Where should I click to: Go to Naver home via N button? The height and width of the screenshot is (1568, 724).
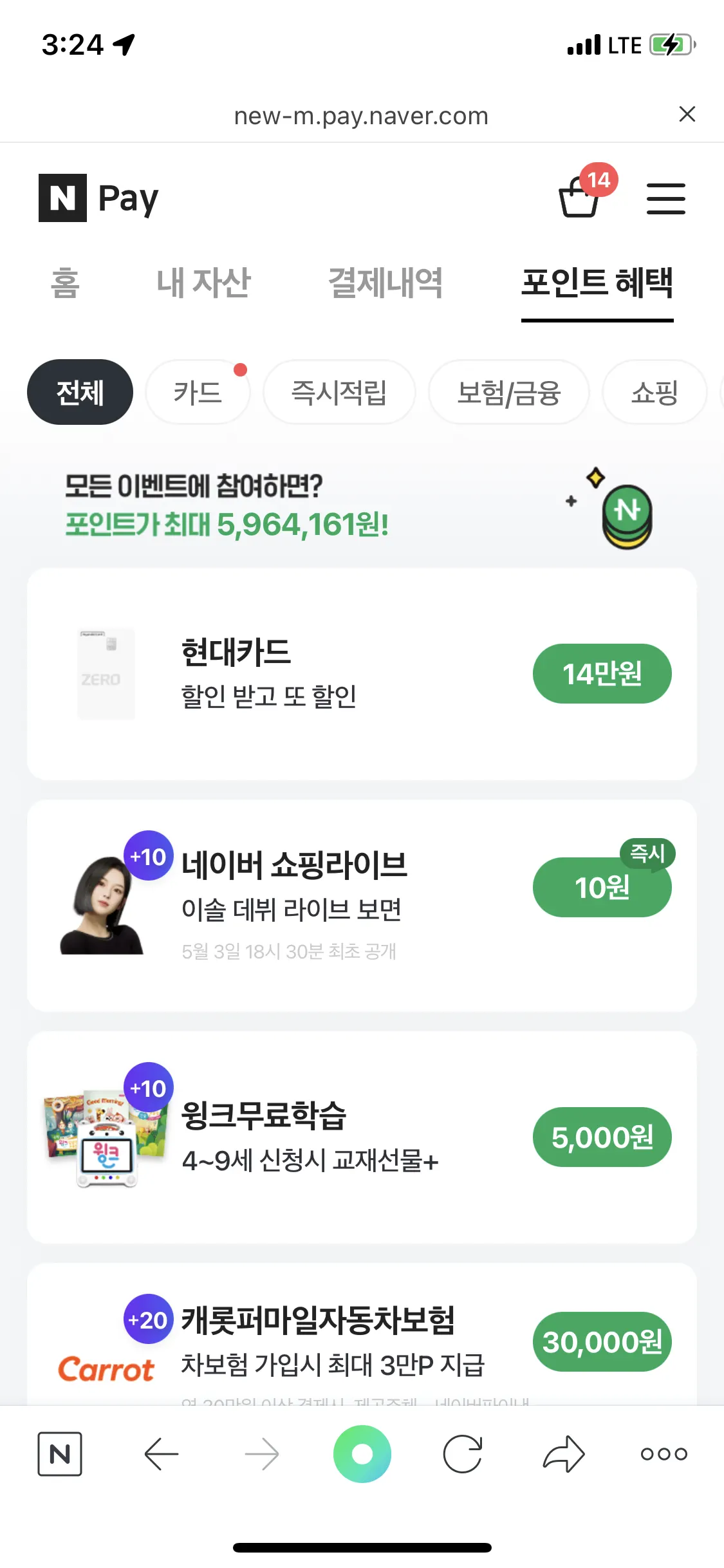(60, 1454)
